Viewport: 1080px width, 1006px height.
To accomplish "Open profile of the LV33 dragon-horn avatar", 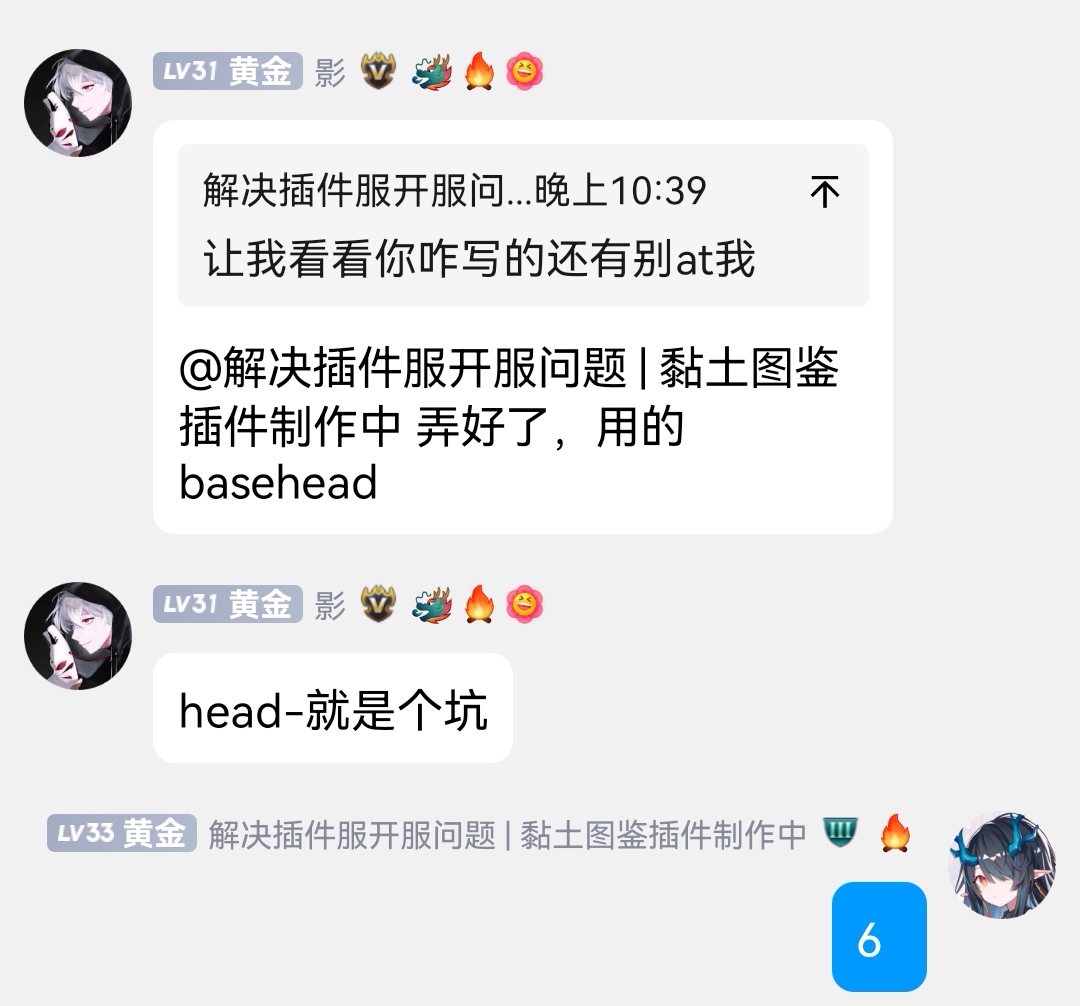I will pyautogui.click(x=1001, y=865).
